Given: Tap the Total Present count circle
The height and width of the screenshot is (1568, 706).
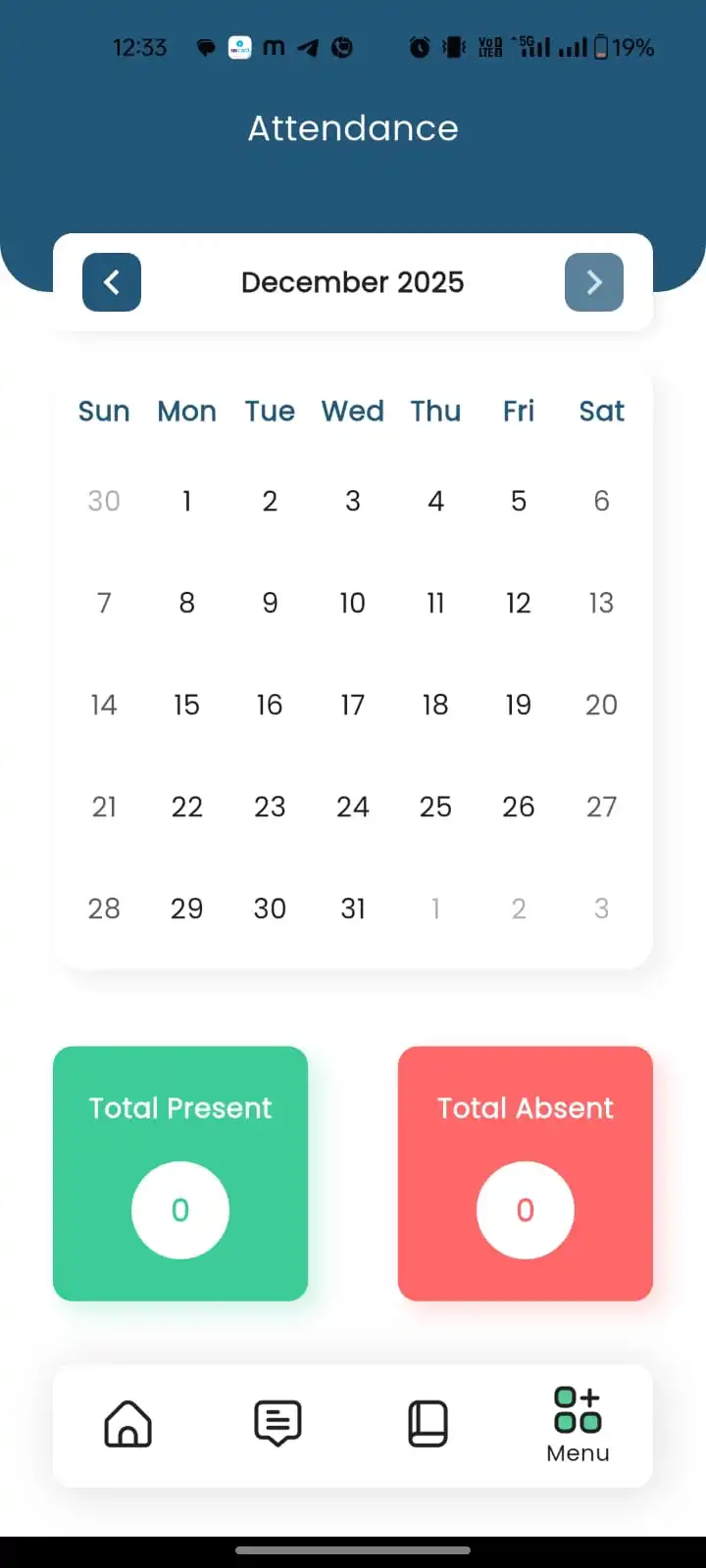Looking at the screenshot, I should pyautogui.click(x=179, y=1209).
